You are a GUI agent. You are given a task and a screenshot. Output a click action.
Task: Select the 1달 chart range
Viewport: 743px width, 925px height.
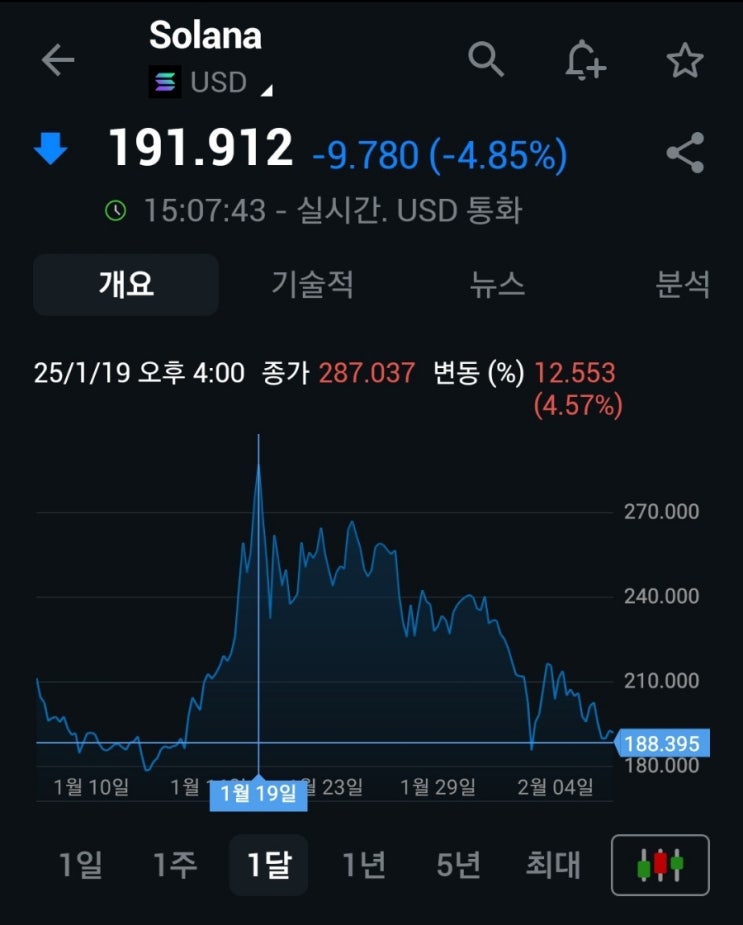point(268,864)
